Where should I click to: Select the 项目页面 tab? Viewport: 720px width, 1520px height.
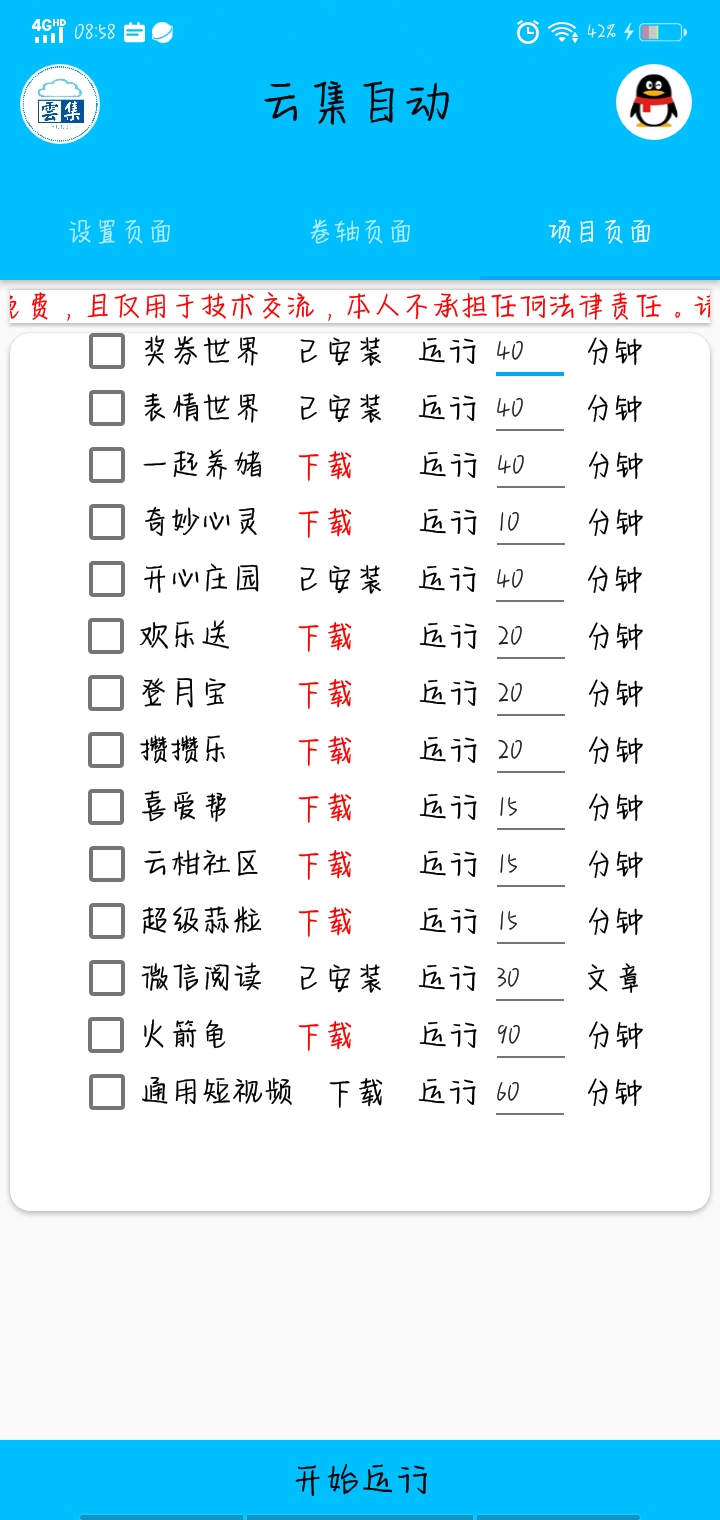(600, 231)
